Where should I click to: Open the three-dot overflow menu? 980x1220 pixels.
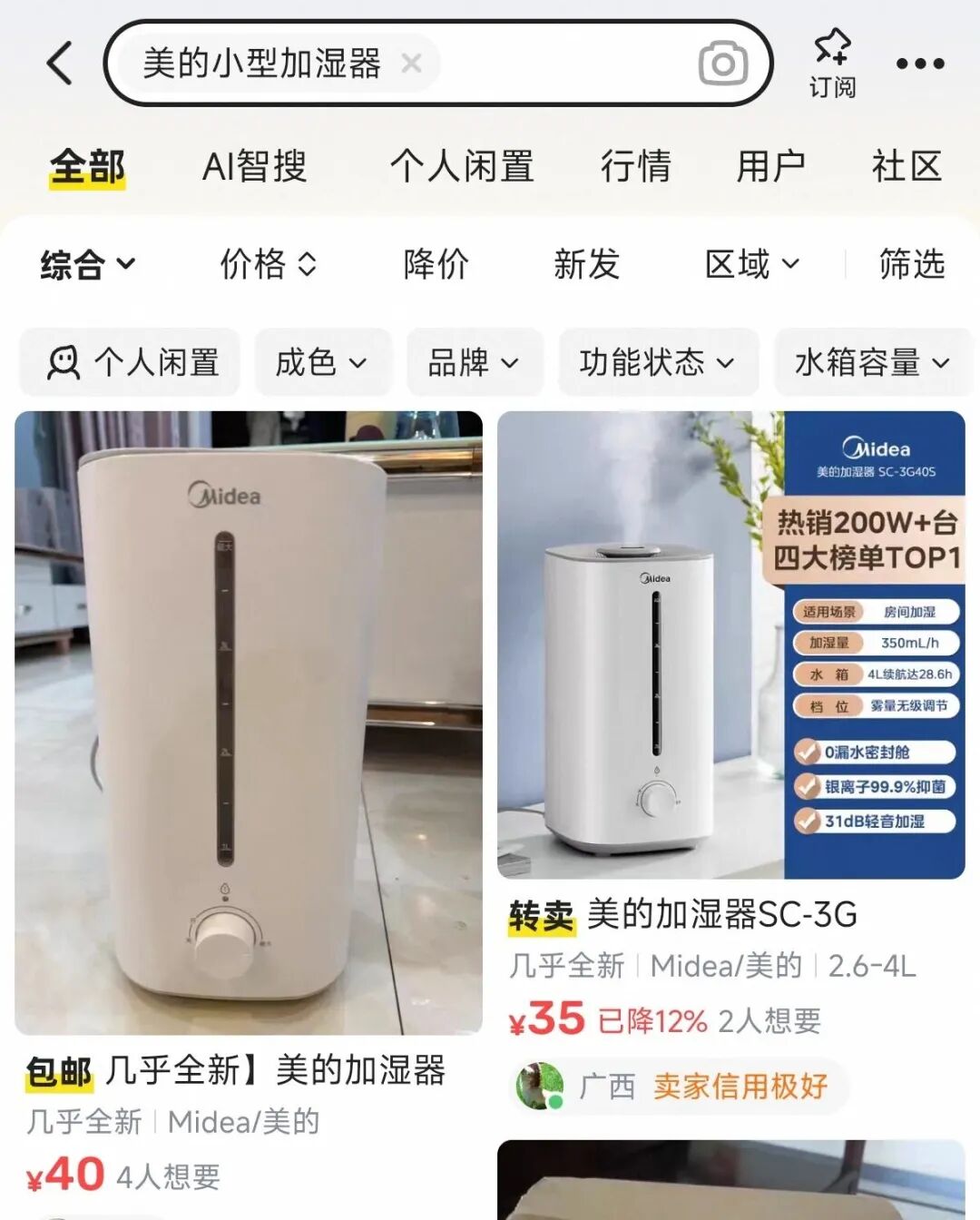(920, 64)
